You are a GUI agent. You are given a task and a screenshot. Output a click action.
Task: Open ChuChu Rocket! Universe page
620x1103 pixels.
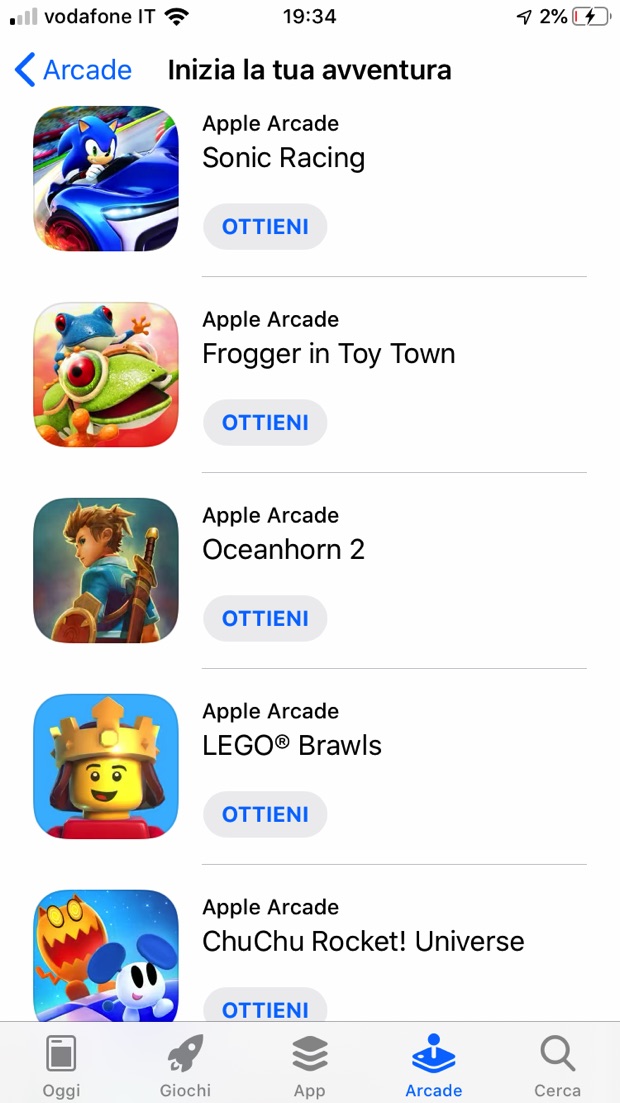click(106, 955)
